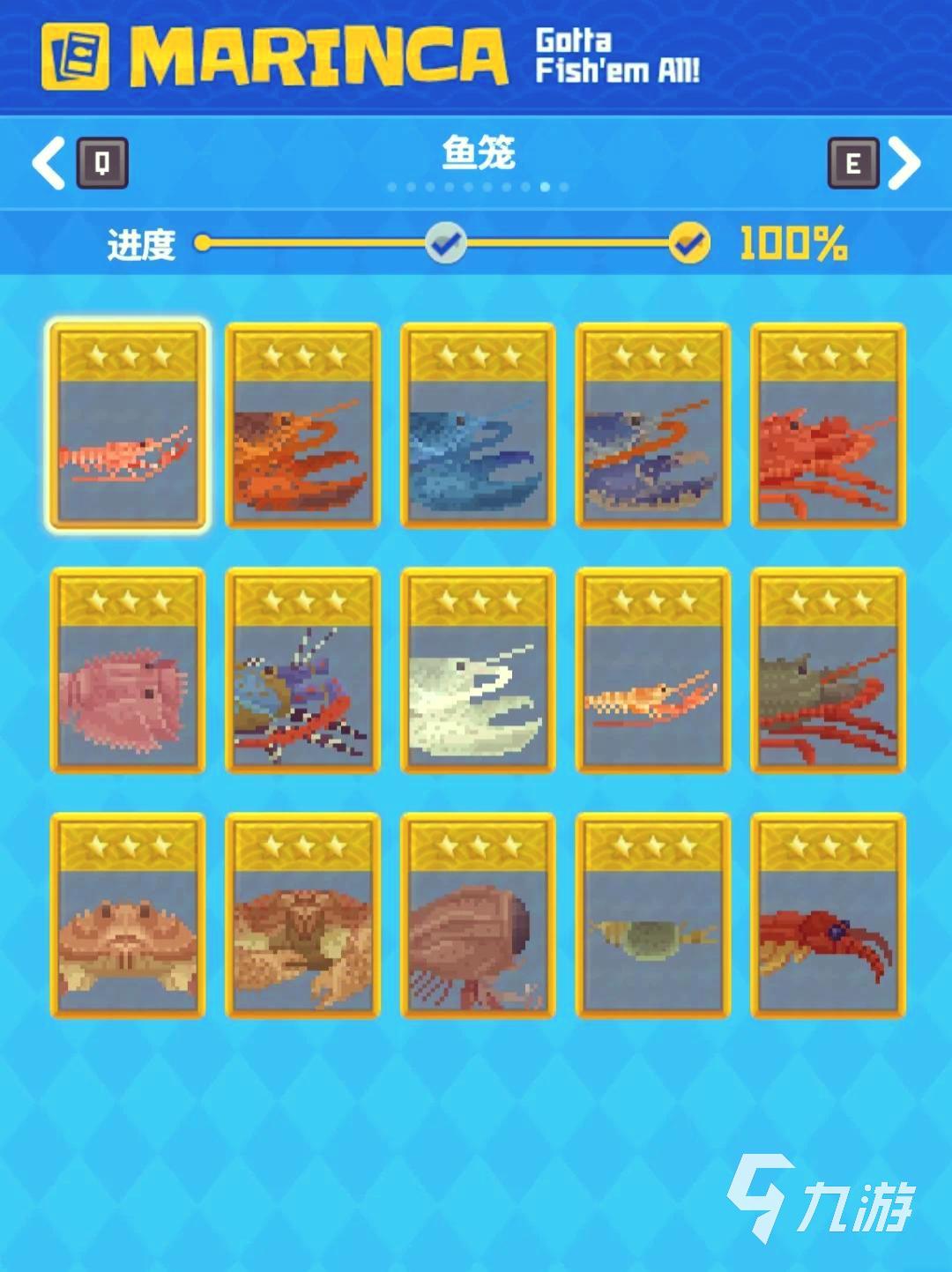952x1272 pixels.
Task: Open the blue lobster card
Action: coord(478,427)
